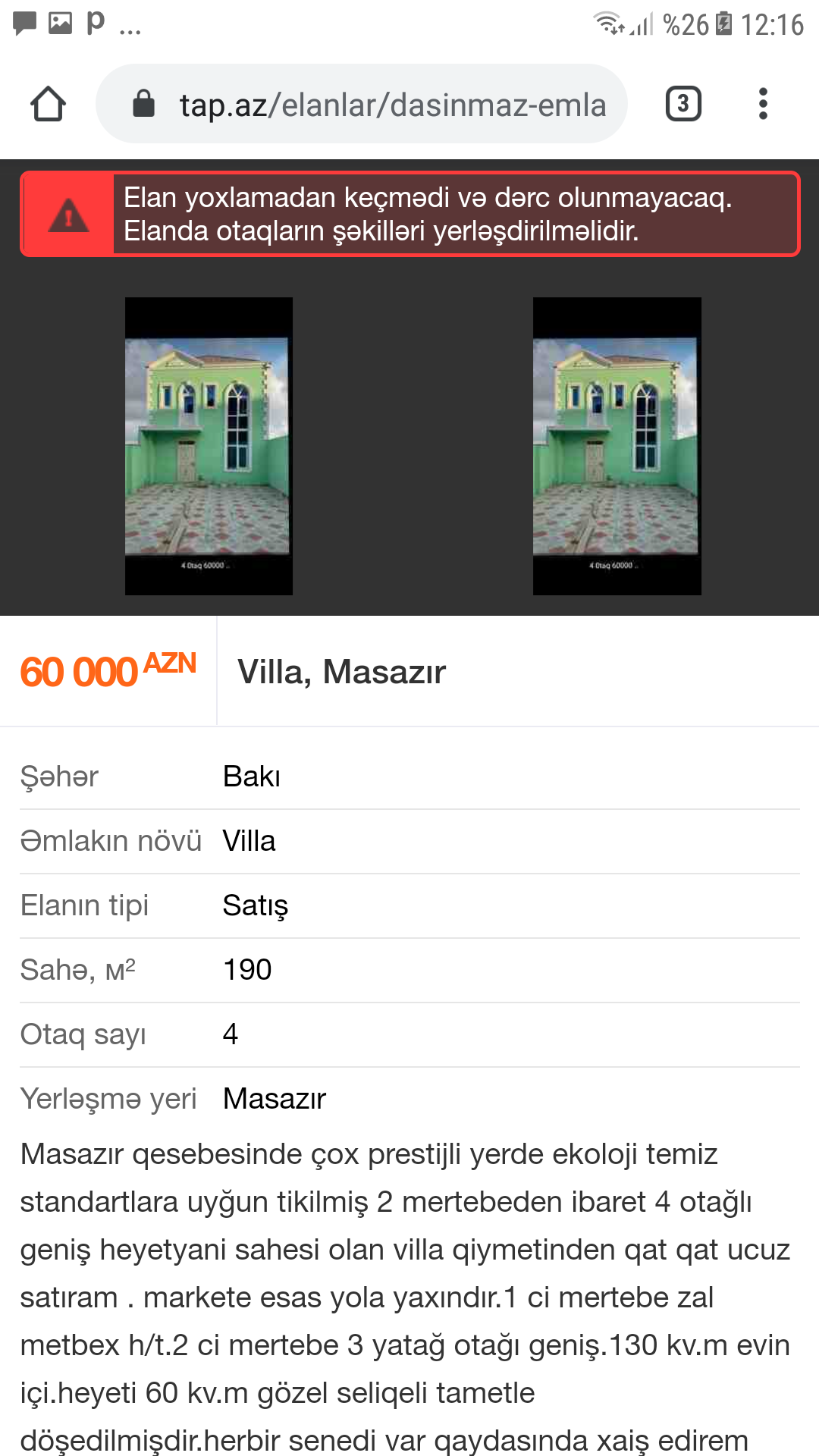Open the tab switcher showing 3 tabs
This screenshot has height=1456, width=819.
683,104
